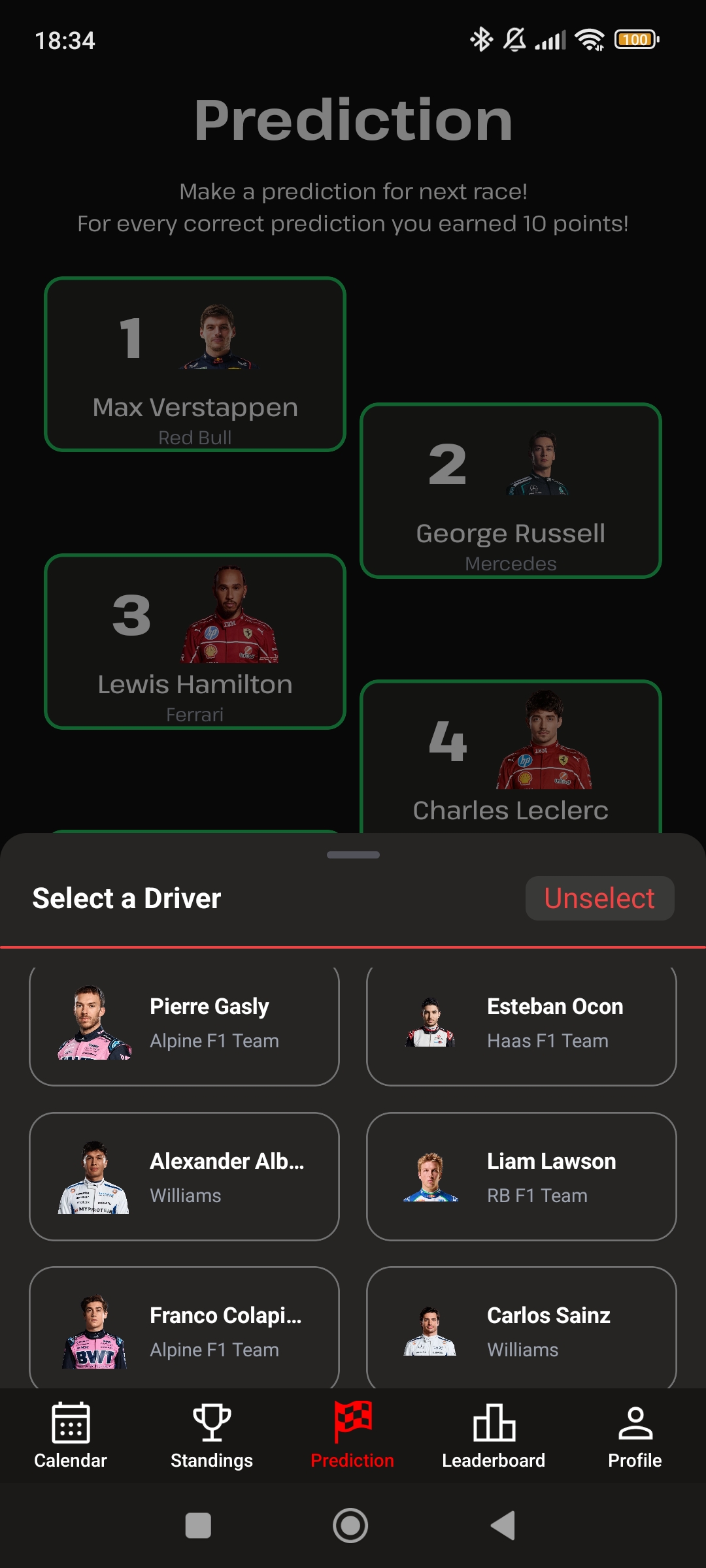Select Liam Lawson from RB F1 Team
The width and height of the screenshot is (706, 1568).
pos(521,1177)
